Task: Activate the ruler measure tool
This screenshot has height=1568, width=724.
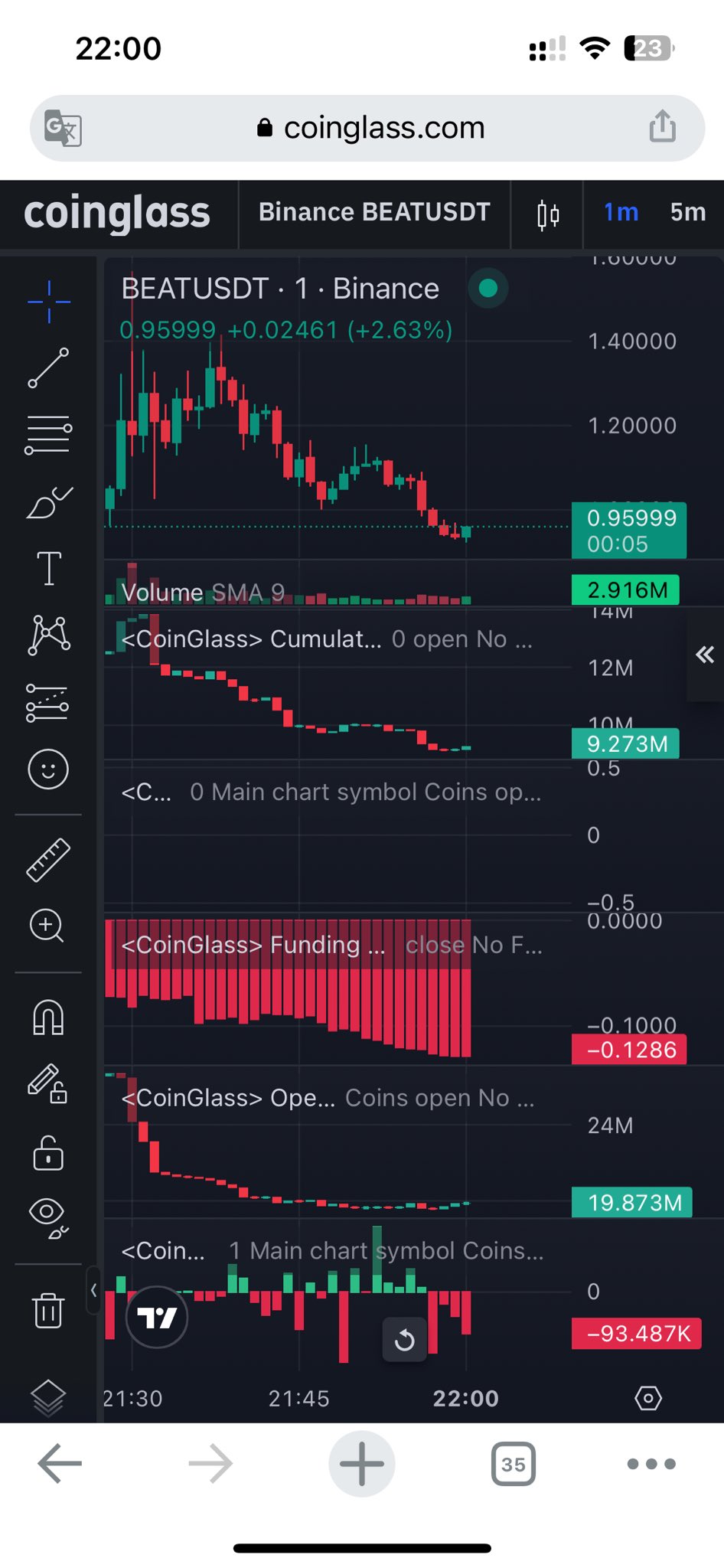Action: click(48, 859)
